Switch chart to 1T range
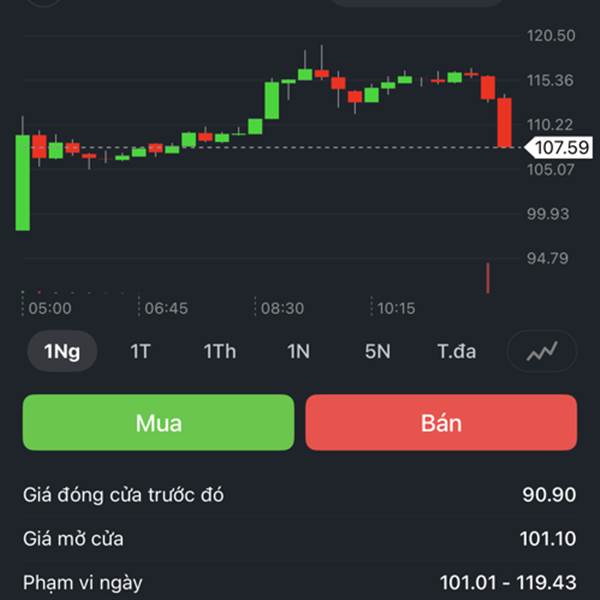This screenshot has width=600, height=600. (x=140, y=351)
